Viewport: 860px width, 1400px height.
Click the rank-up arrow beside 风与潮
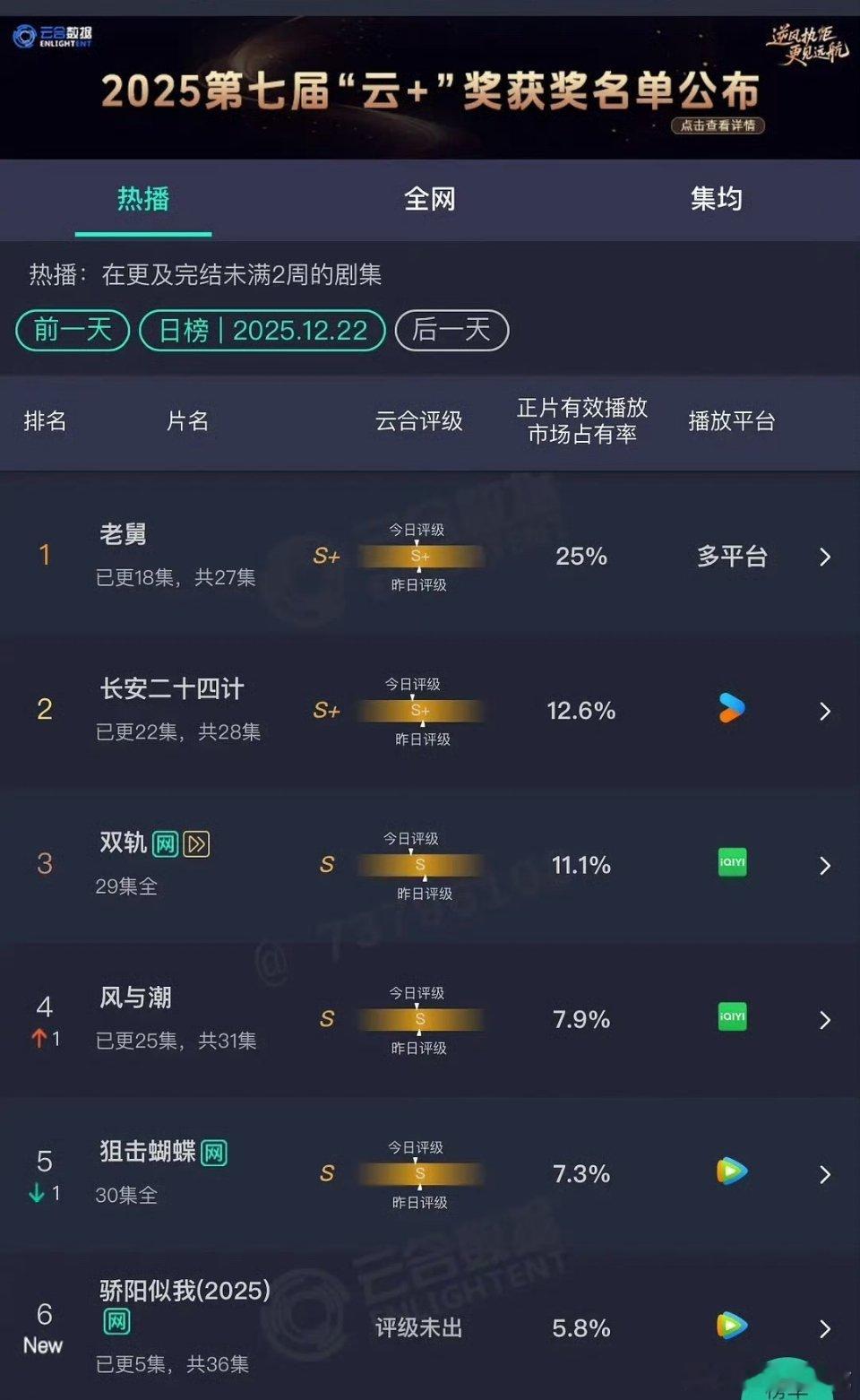coord(40,1038)
